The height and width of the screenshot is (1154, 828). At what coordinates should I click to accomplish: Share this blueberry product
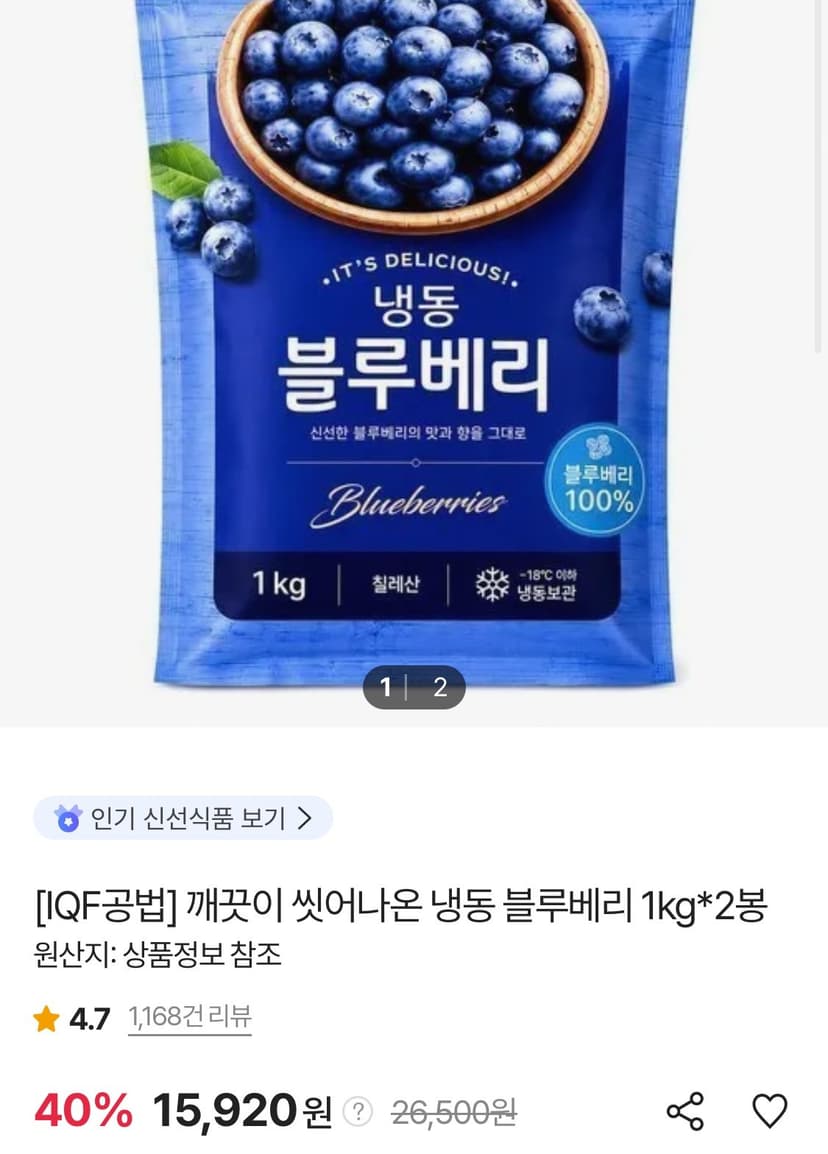[x=685, y=1111]
